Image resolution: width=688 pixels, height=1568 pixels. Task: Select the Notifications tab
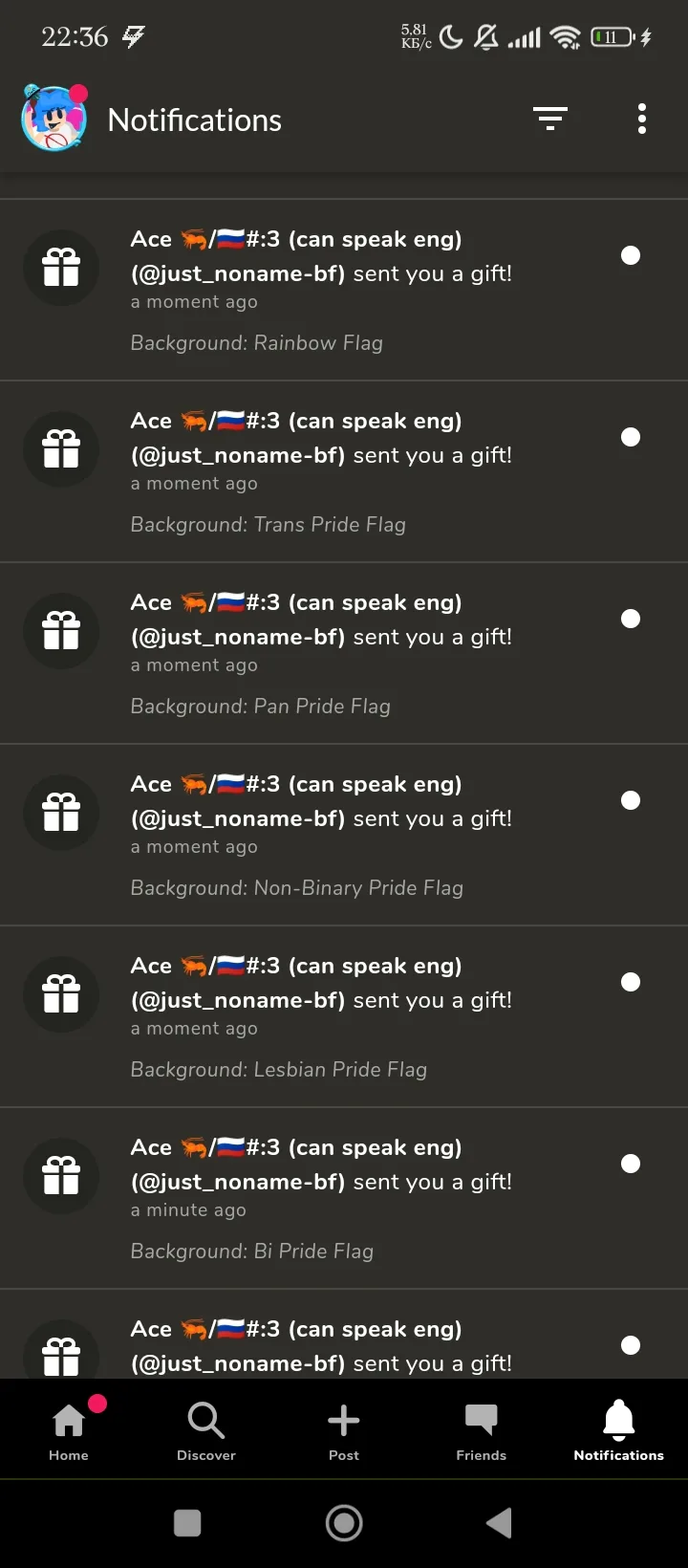click(x=618, y=1429)
